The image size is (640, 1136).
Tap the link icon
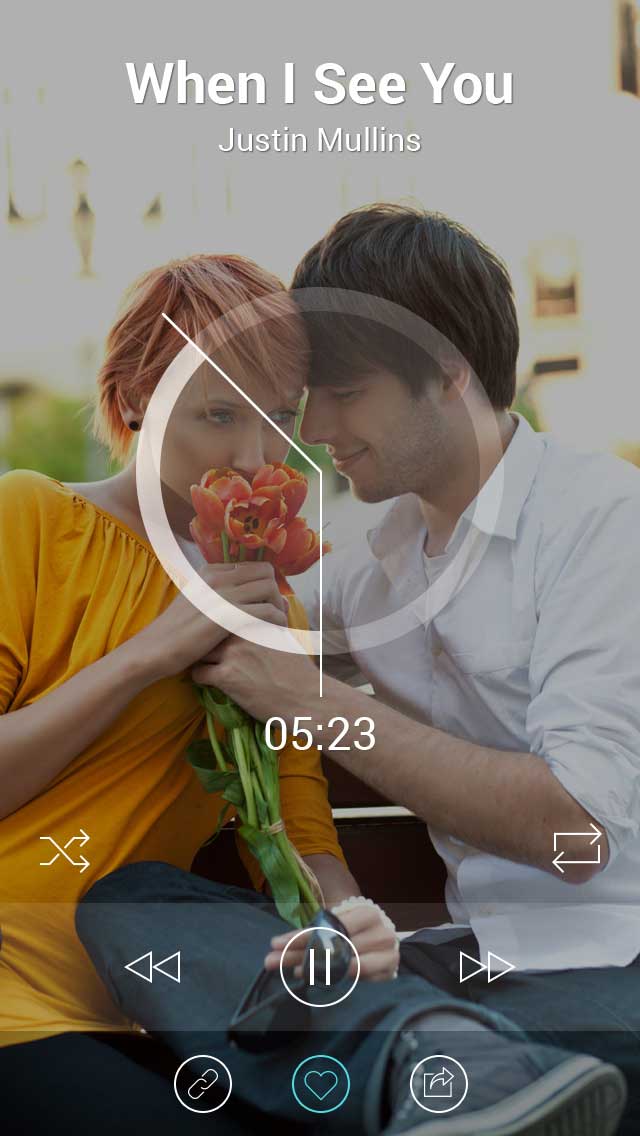pyautogui.click(x=203, y=1084)
